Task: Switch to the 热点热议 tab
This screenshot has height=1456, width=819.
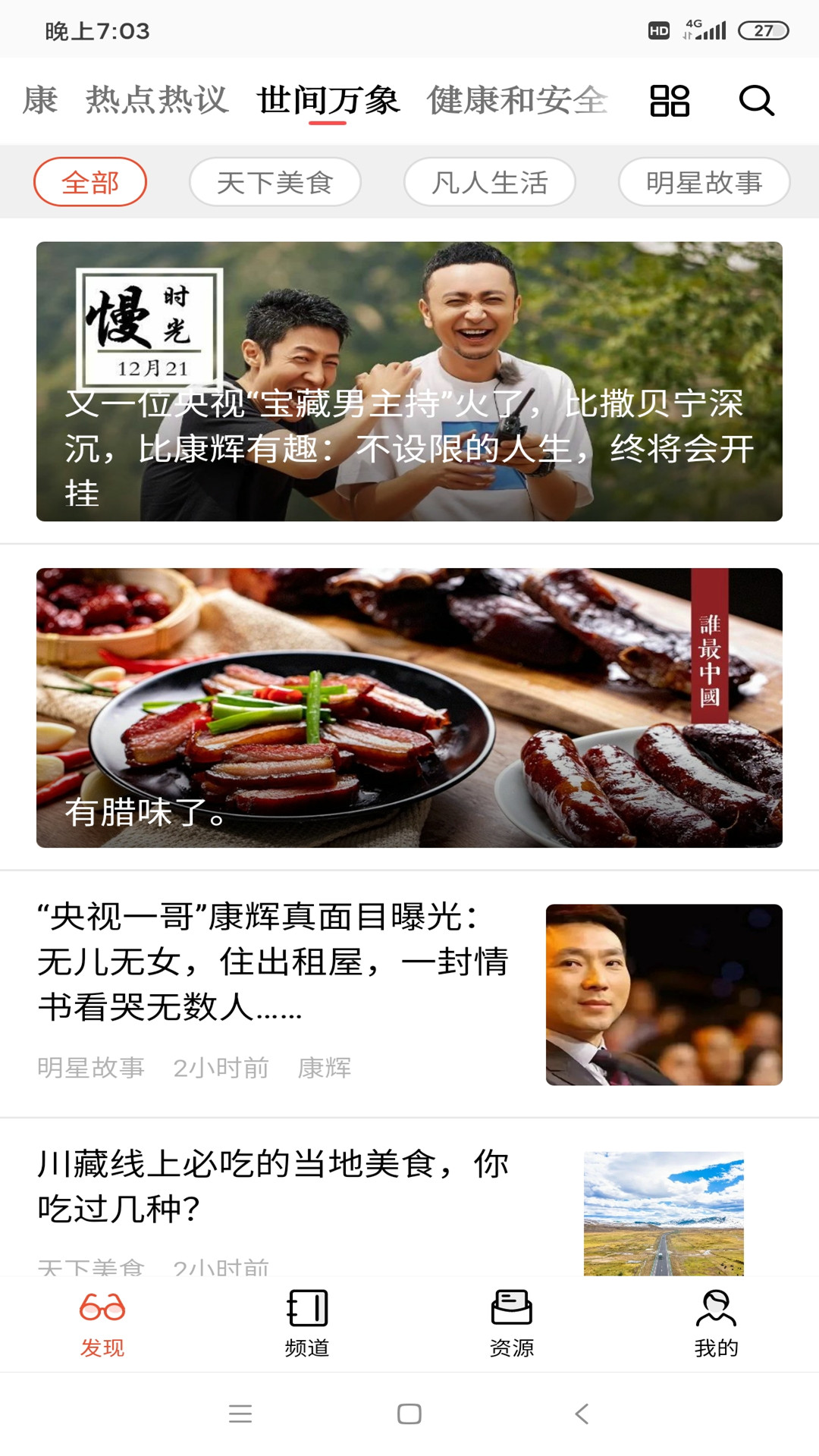Action: coord(157,100)
